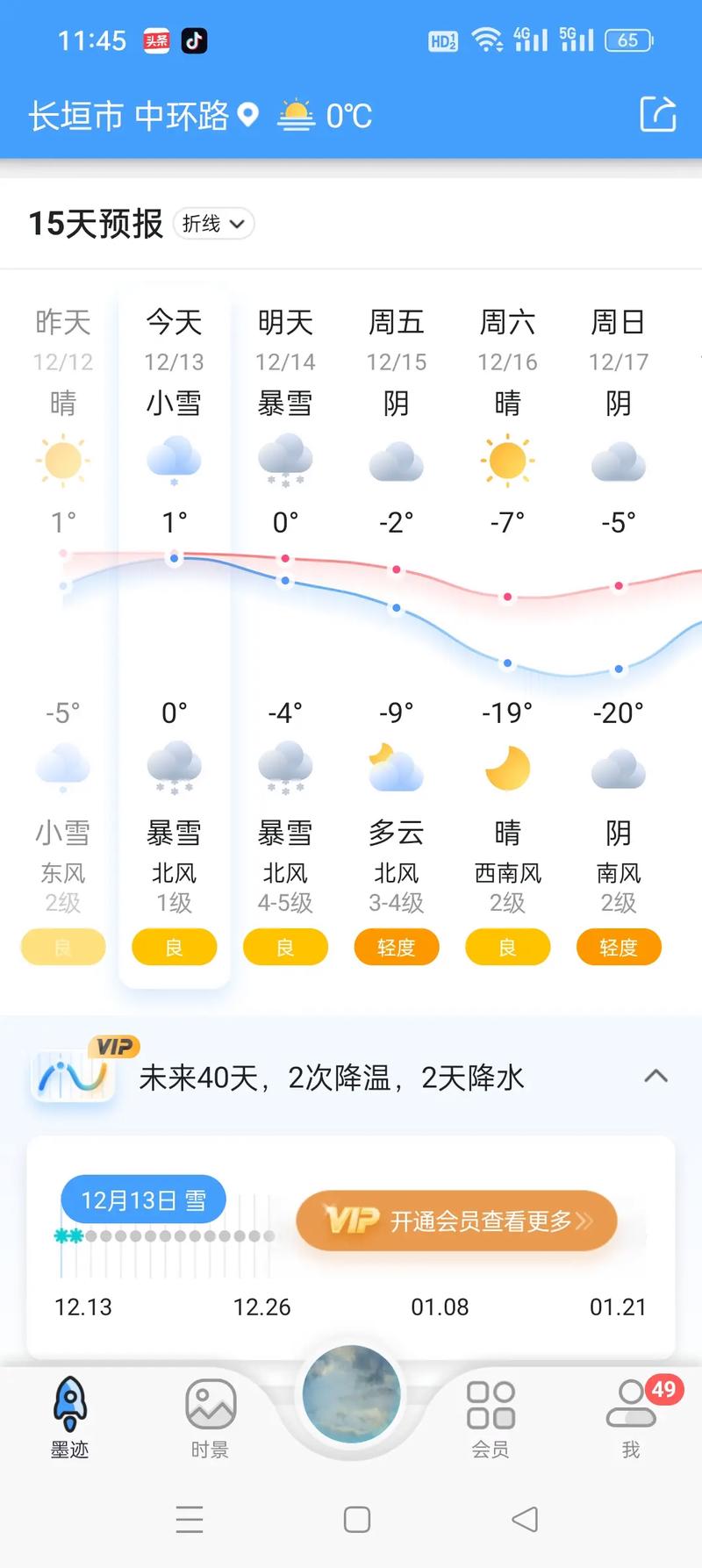Switch to the 周五 forecast column
702x1568 pixels.
(397, 322)
